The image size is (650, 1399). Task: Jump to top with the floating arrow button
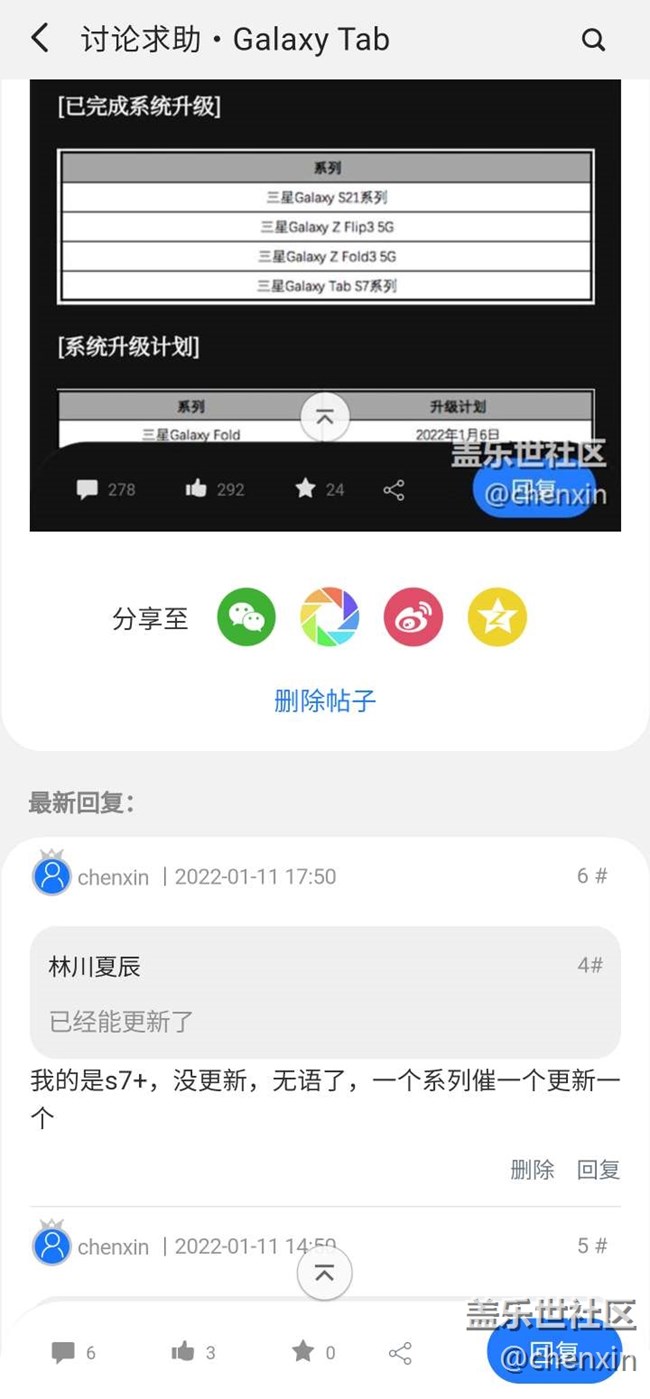tap(325, 1273)
